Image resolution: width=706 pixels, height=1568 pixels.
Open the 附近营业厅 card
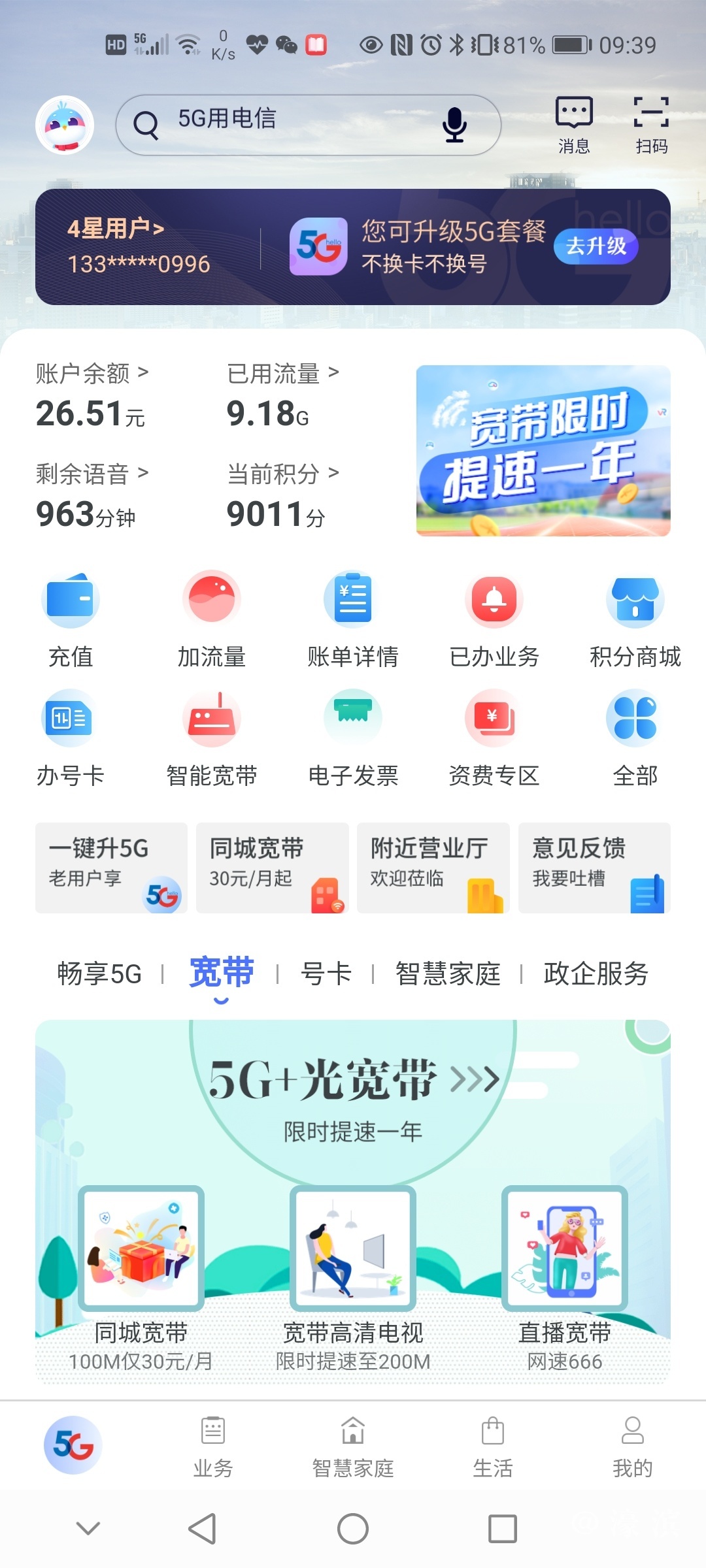tap(433, 867)
